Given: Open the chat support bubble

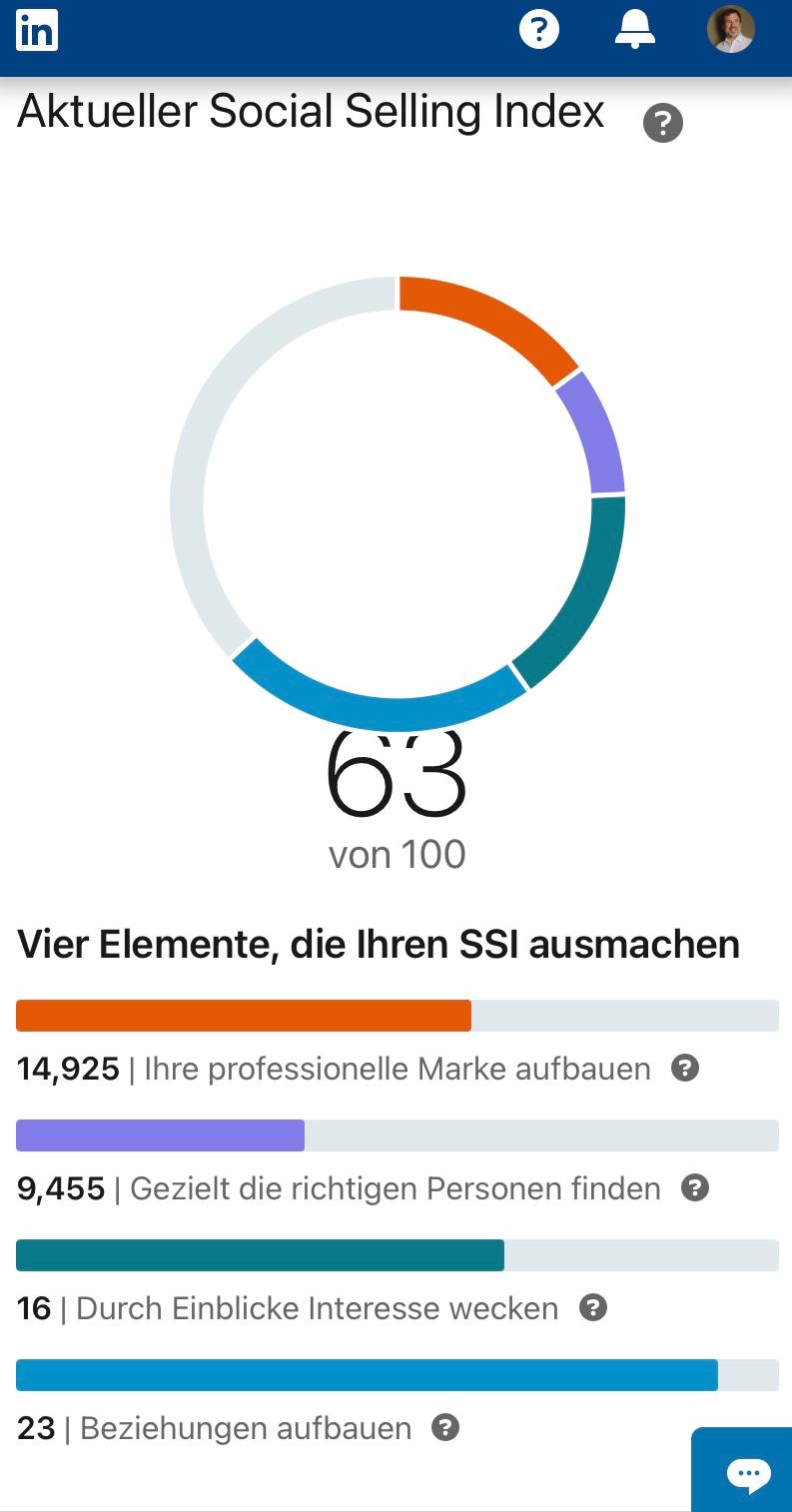Looking at the screenshot, I should click(748, 1473).
